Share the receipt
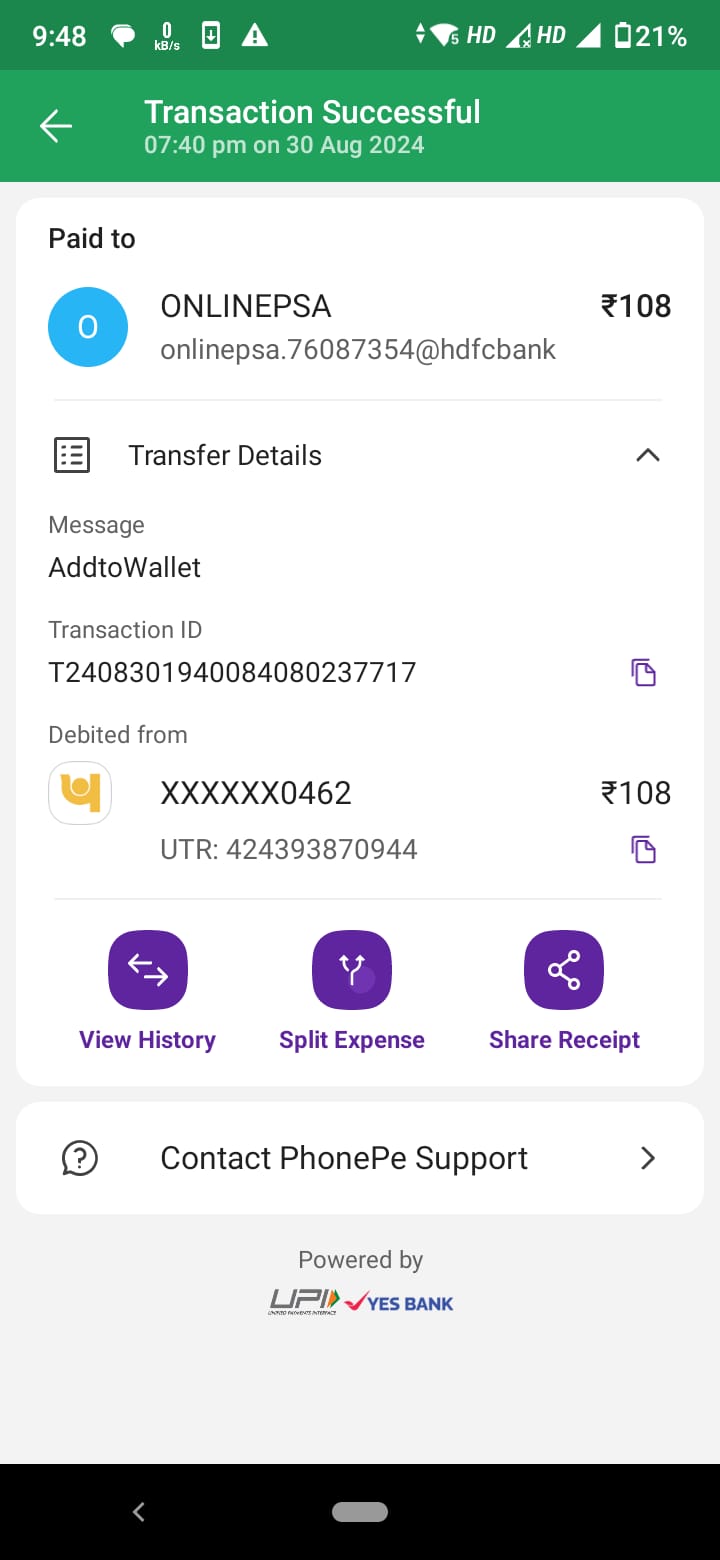 point(564,971)
